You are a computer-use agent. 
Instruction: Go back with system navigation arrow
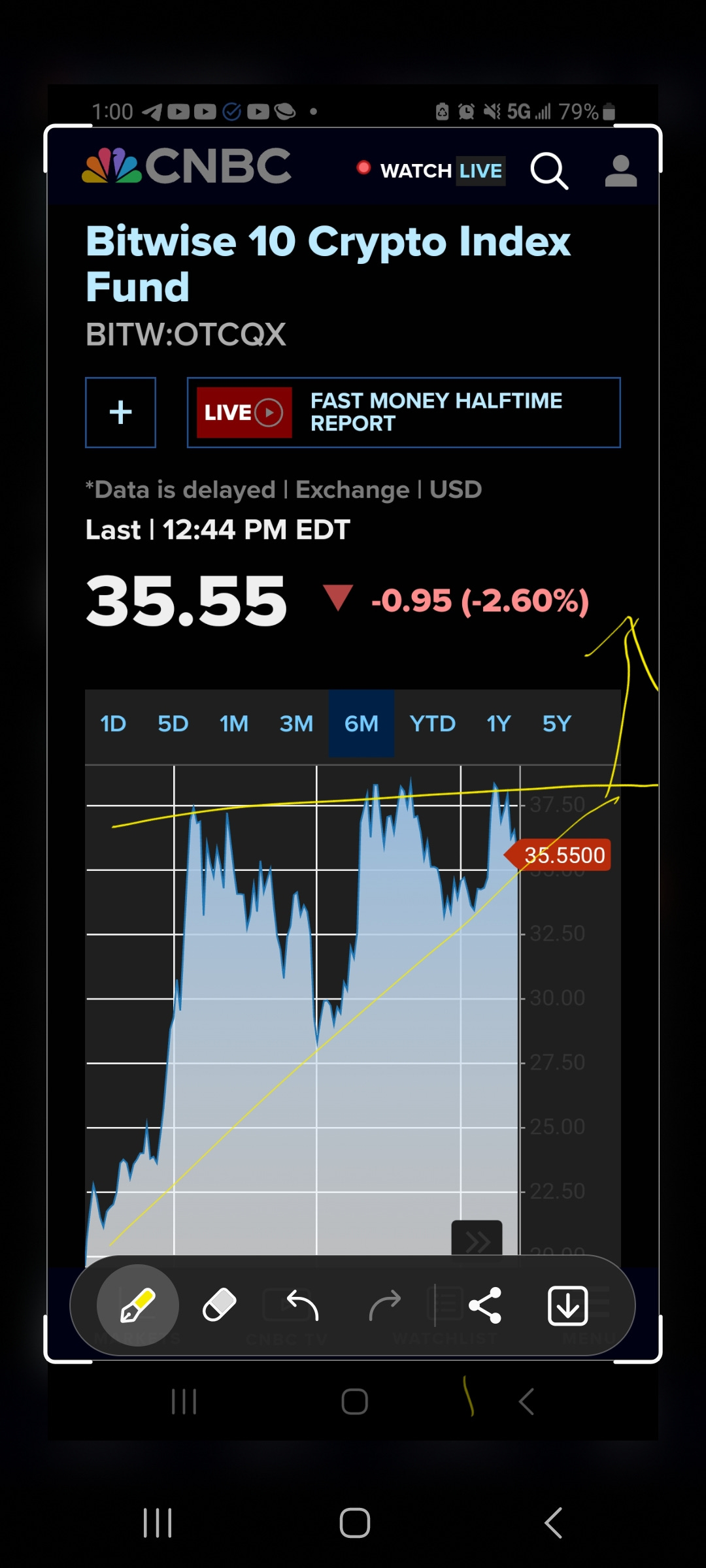[553, 1523]
